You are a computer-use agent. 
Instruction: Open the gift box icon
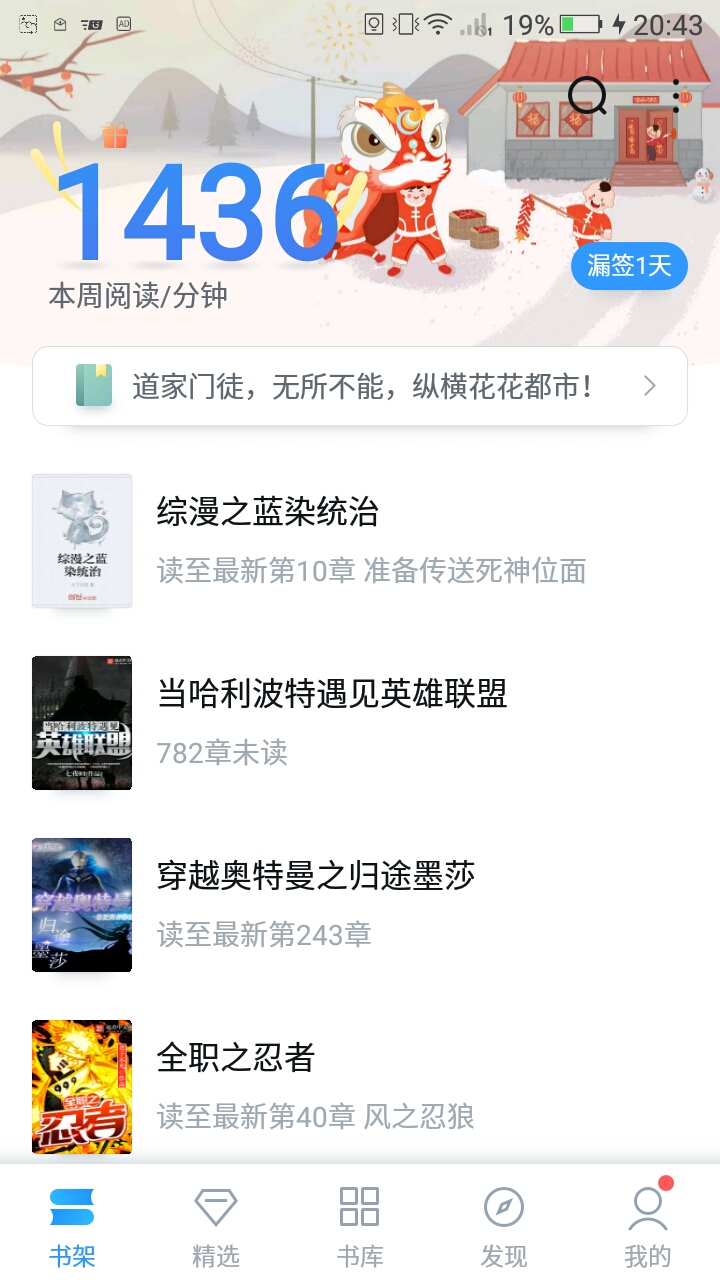115,135
